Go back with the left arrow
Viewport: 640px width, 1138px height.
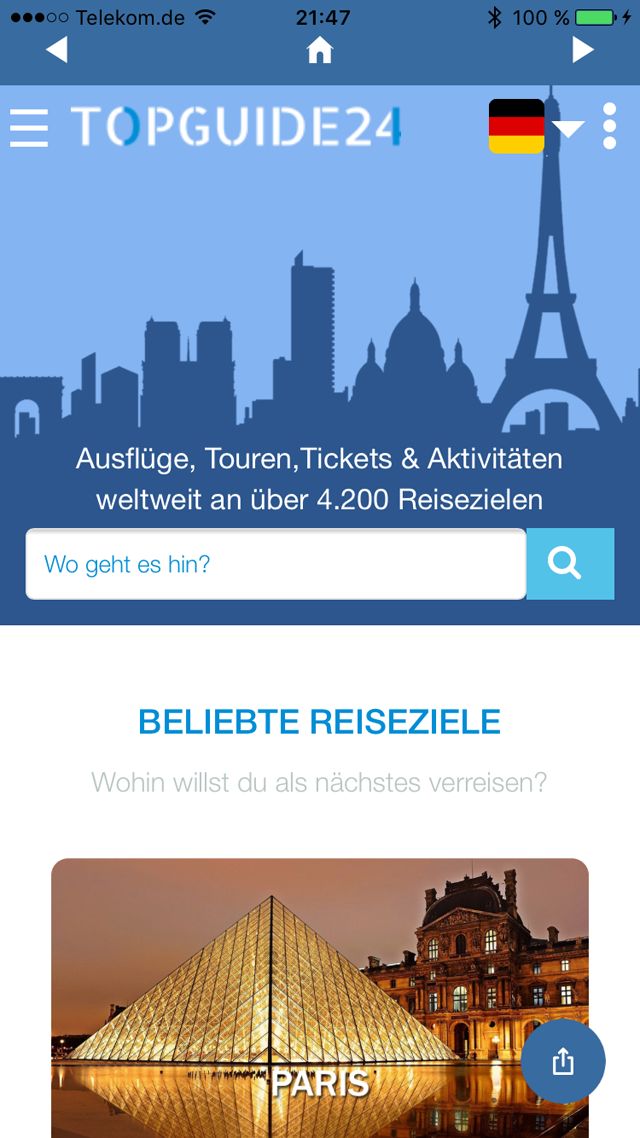pyautogui.click(x=57, y=49)
